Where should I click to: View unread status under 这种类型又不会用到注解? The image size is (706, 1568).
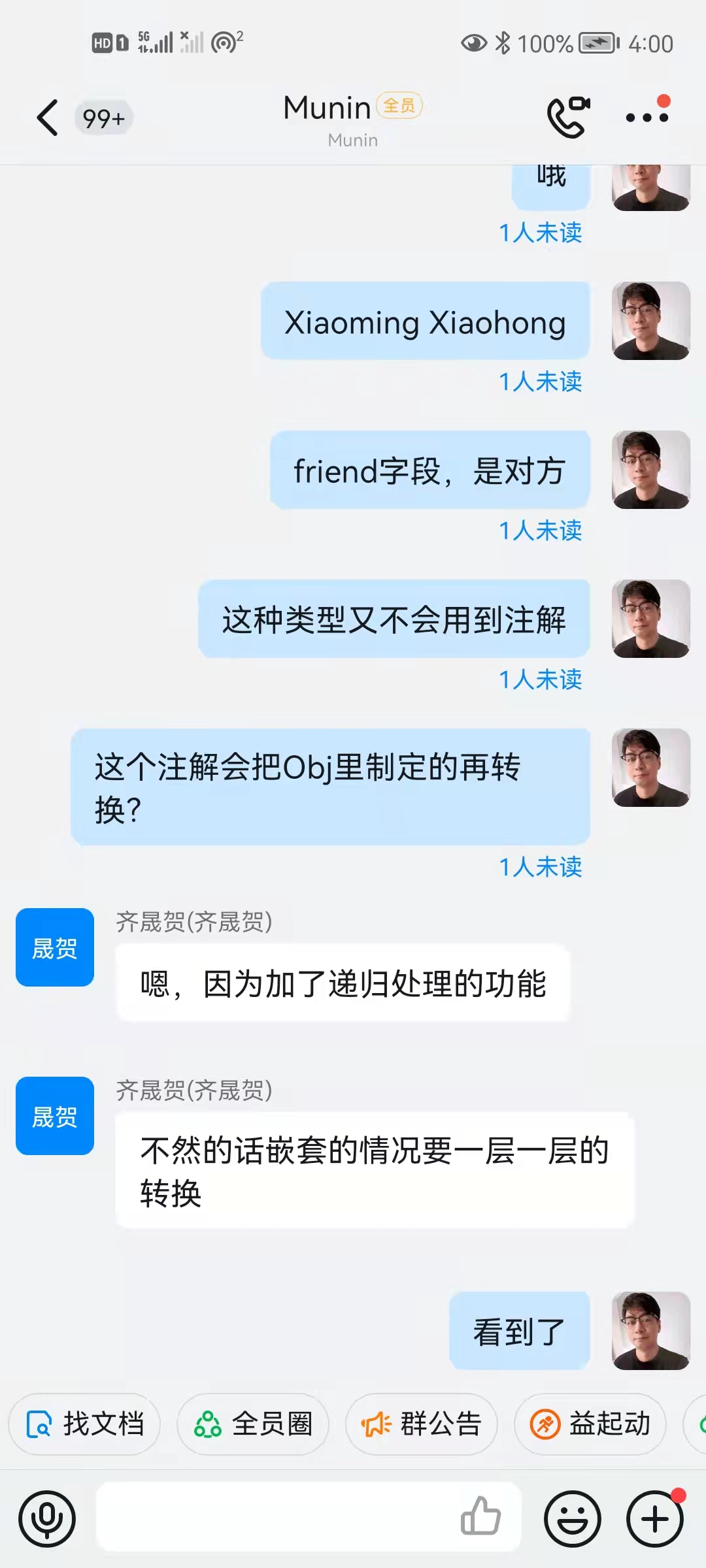pyautogui.click(x=540, y=679)
